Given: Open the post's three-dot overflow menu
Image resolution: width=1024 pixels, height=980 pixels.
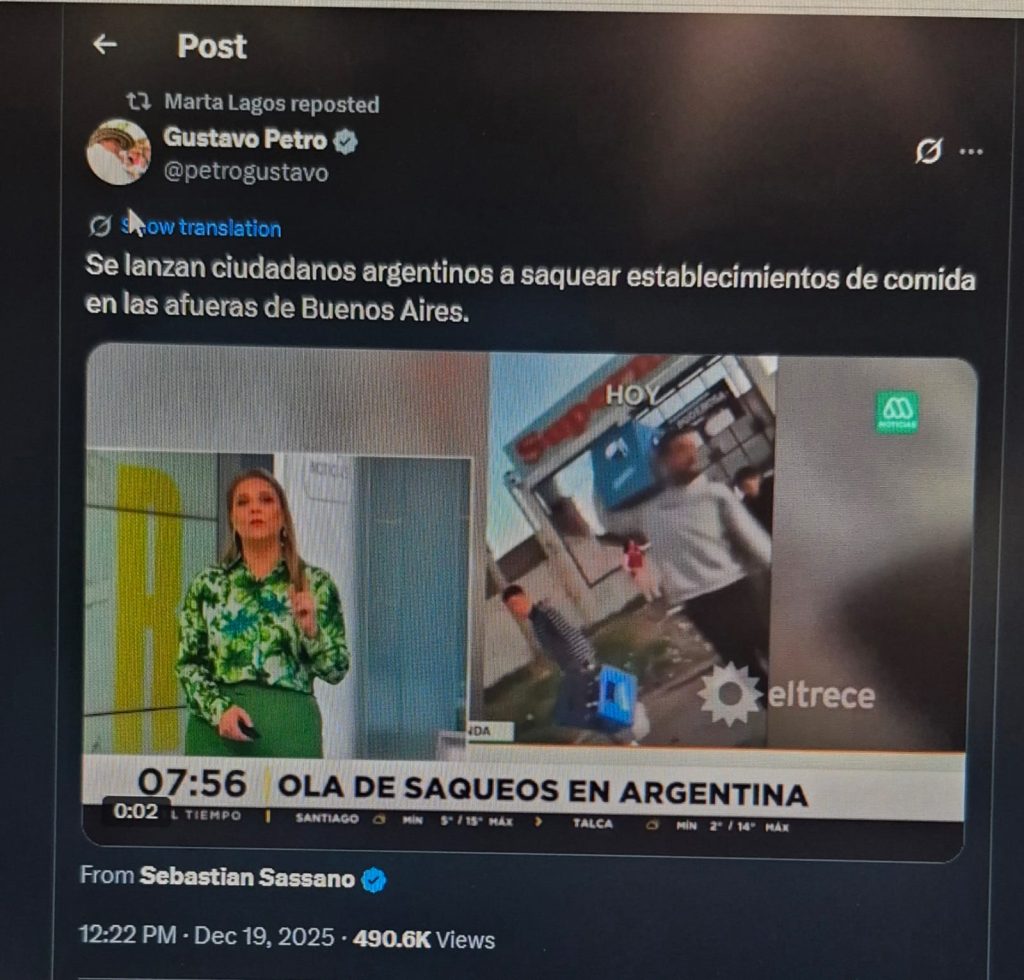Looking at the screenshot, I should click(971, 151).
